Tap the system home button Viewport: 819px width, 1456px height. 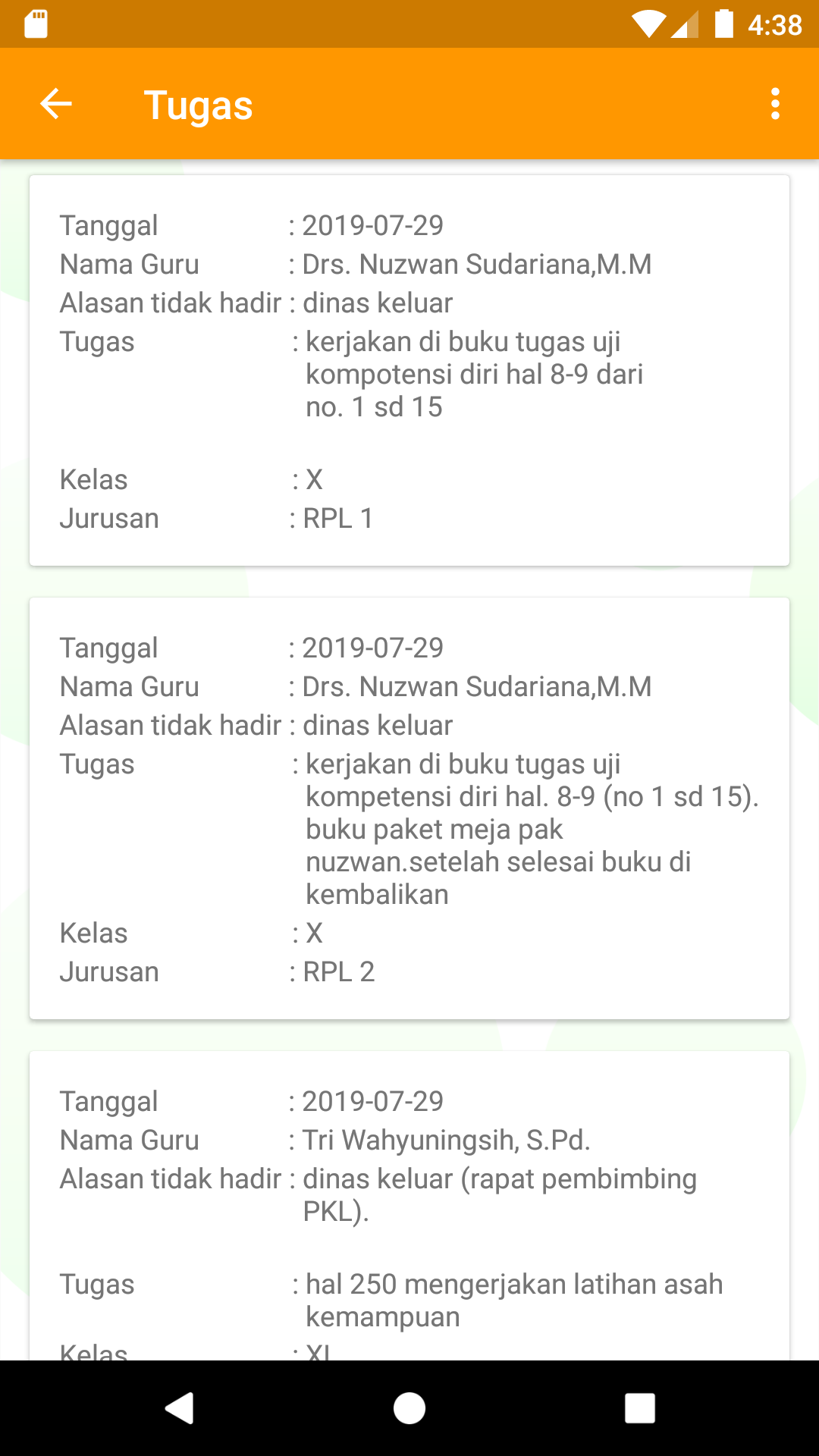[409, 1408]
